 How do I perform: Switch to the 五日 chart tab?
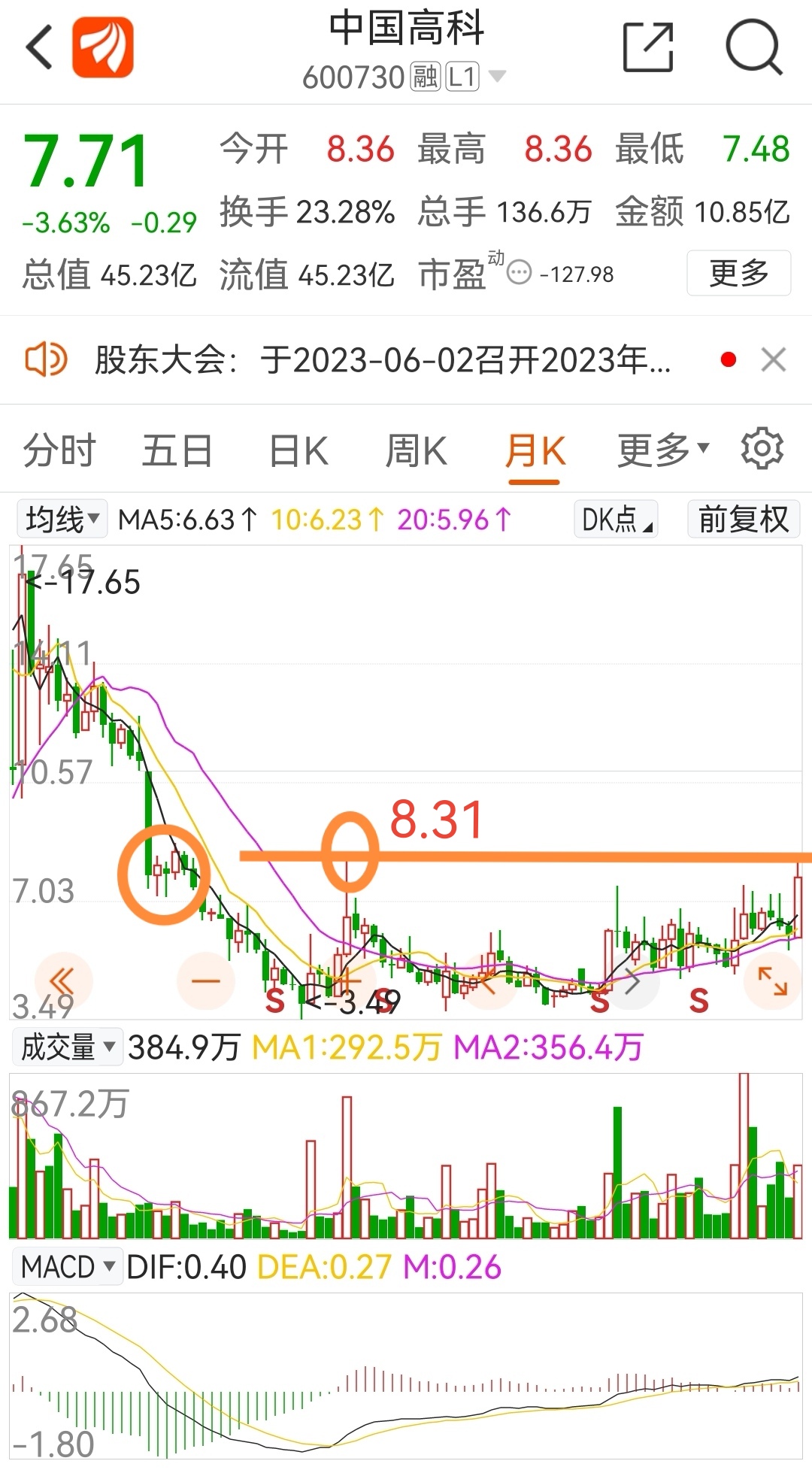pyautogui.click(x=177, y=451)
